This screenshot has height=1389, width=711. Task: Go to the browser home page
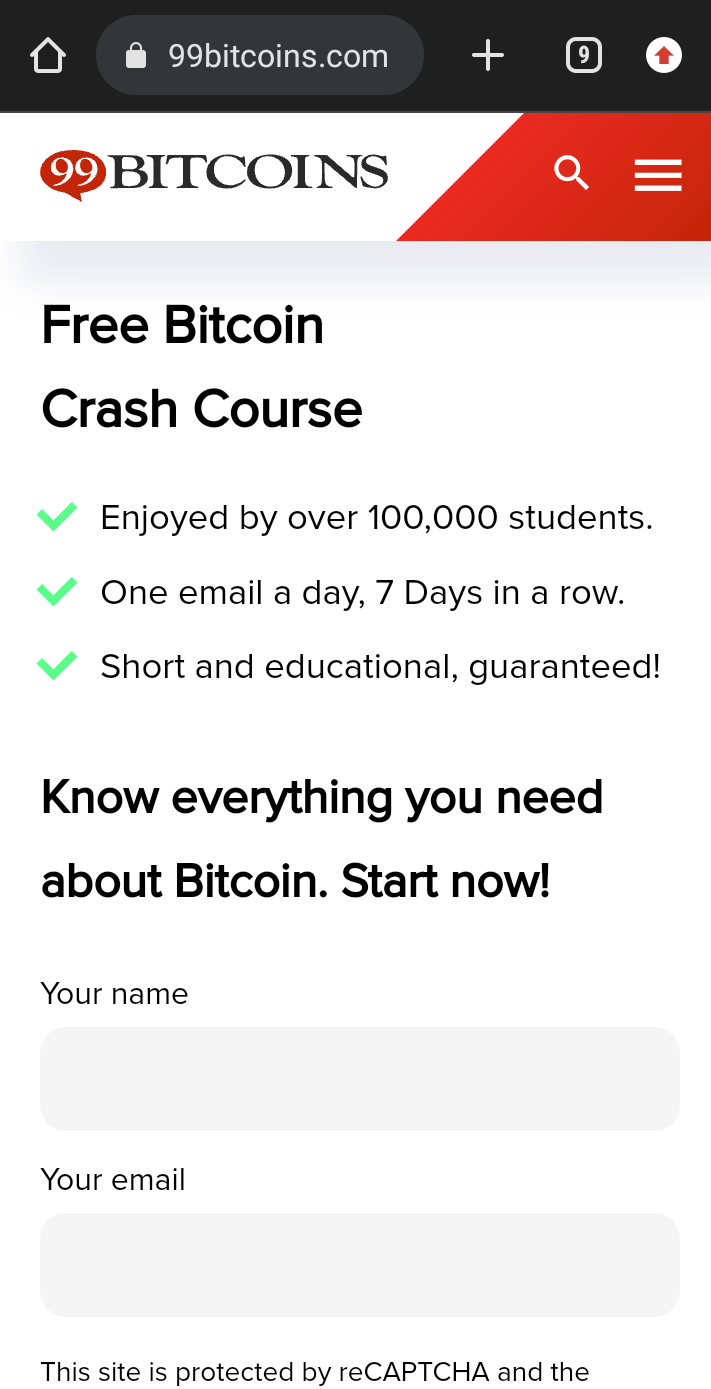coord(48,55)
